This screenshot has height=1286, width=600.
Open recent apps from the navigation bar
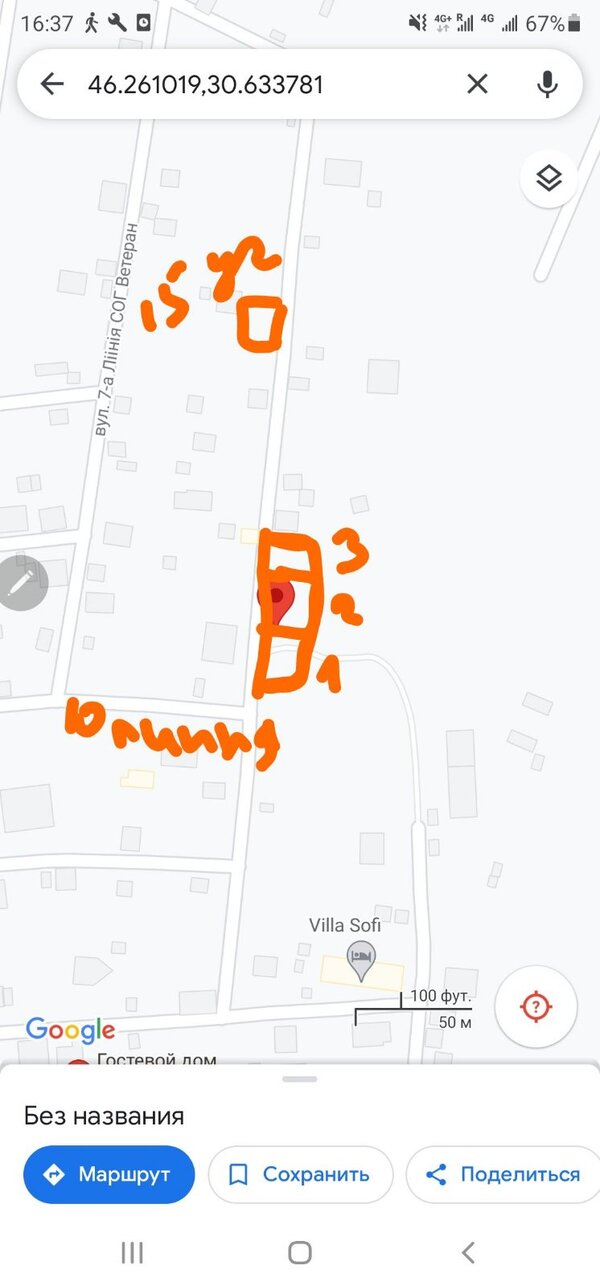132,1252
